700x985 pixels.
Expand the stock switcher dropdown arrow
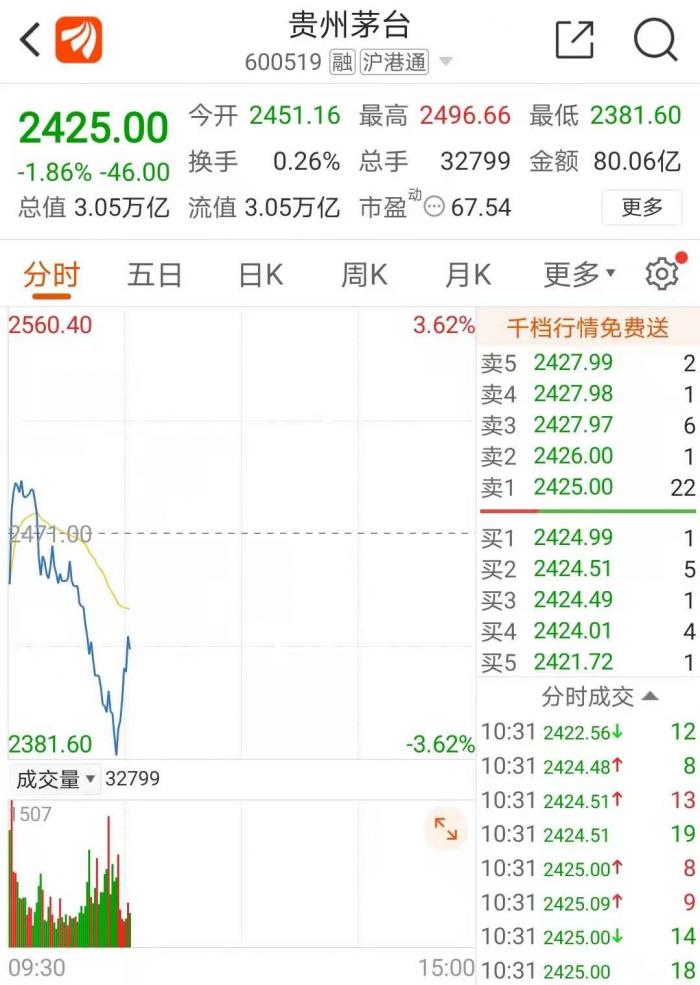pyautogui.click(x=446, y=62)
